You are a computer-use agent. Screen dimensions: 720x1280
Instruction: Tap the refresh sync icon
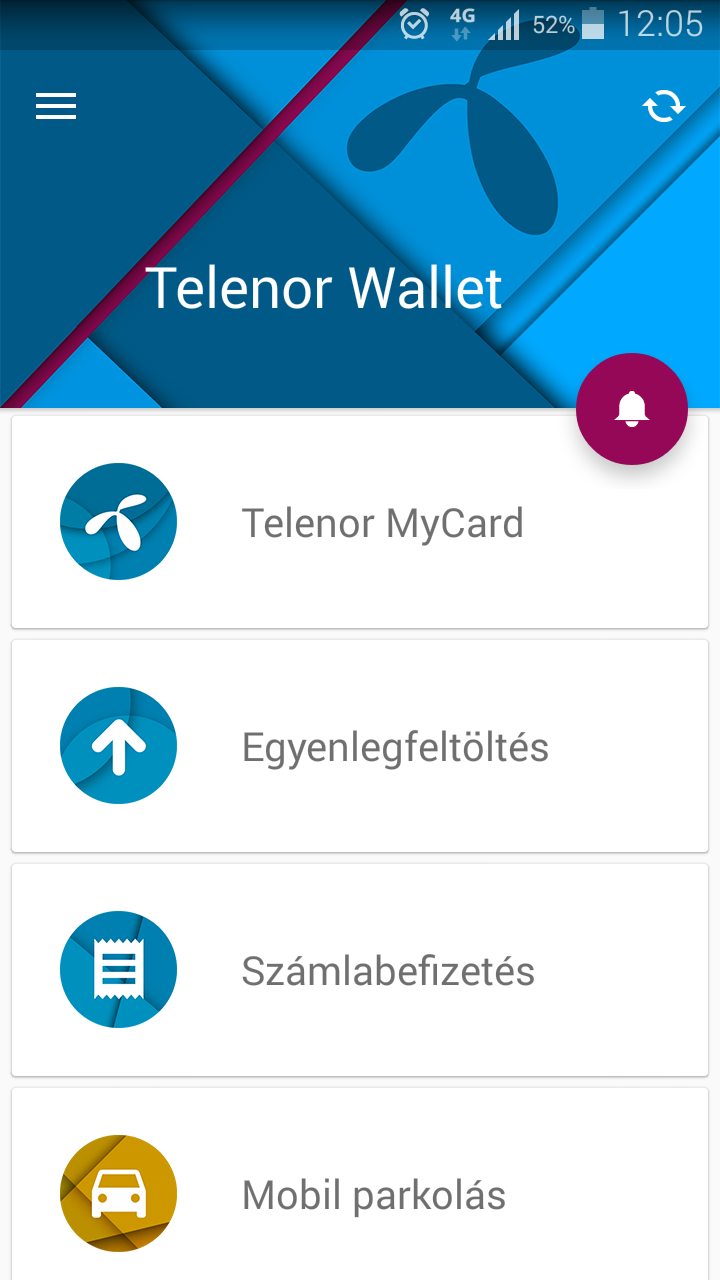point(664,106)
